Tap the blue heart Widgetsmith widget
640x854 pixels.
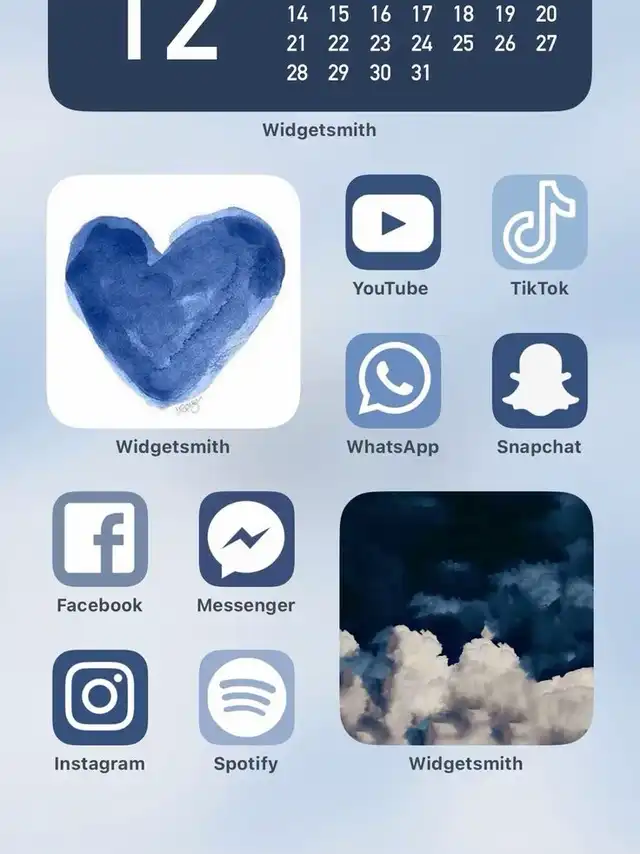click(x=173, y=302)
